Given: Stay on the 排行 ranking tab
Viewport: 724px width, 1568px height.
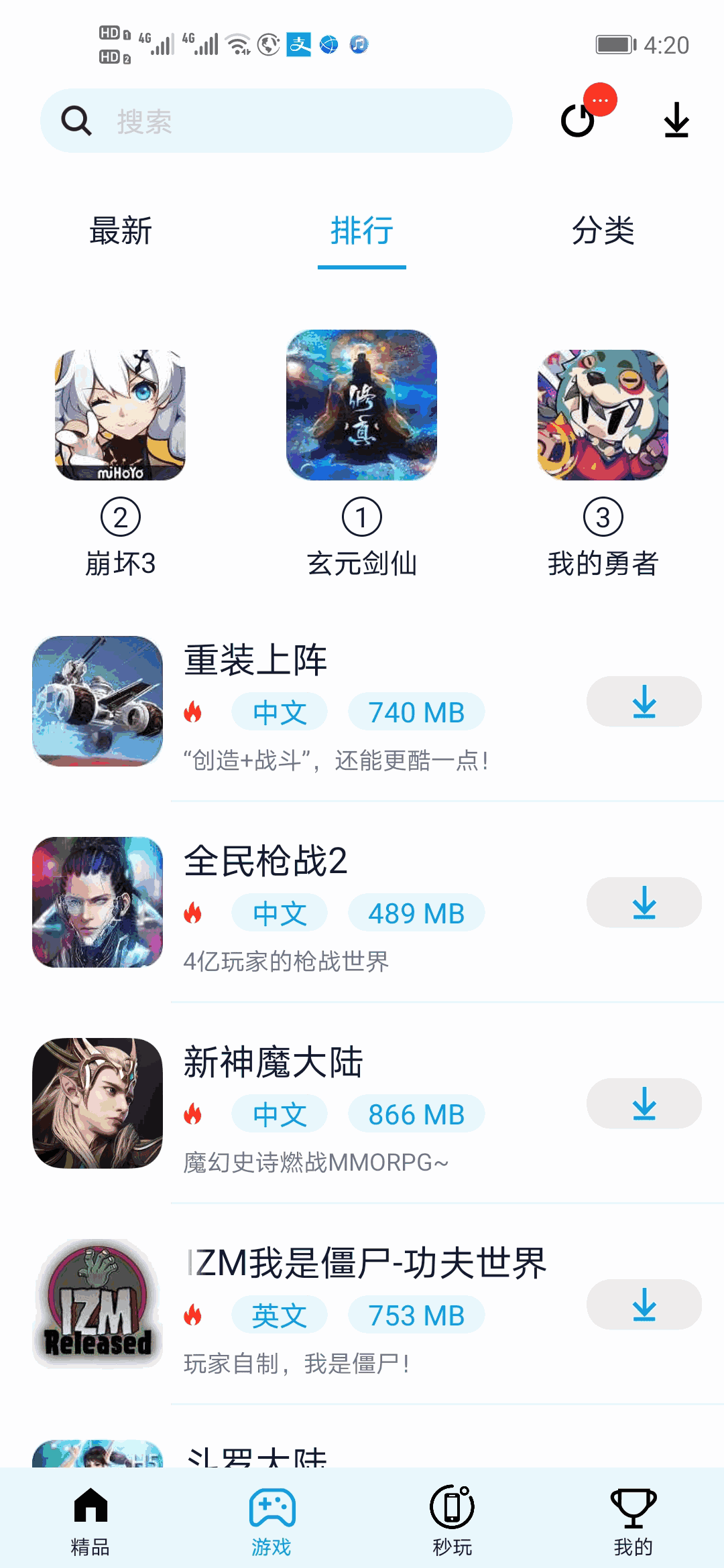Looking at the screenshot, I should click(361, 231).
